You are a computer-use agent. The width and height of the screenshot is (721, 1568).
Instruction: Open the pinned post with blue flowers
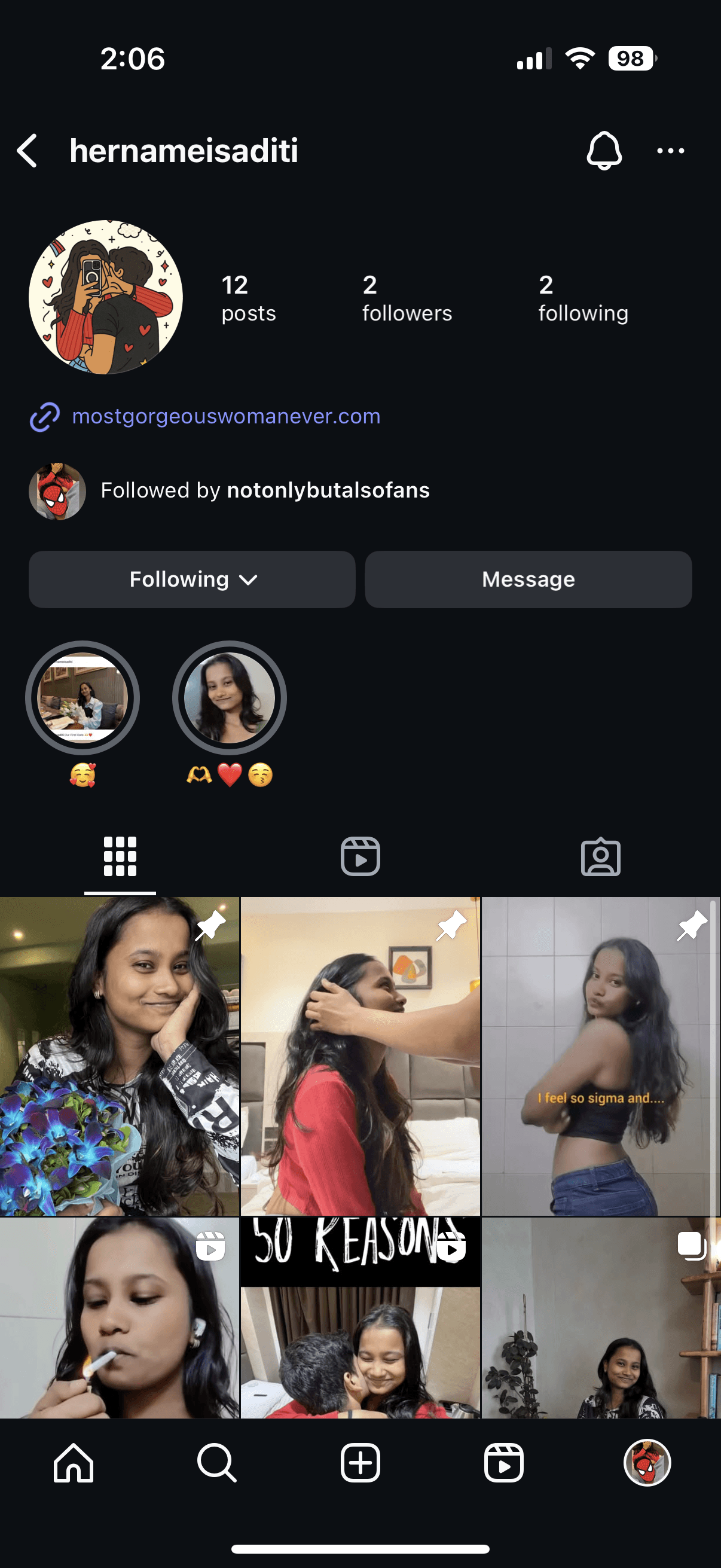[x=119, y=1056]
